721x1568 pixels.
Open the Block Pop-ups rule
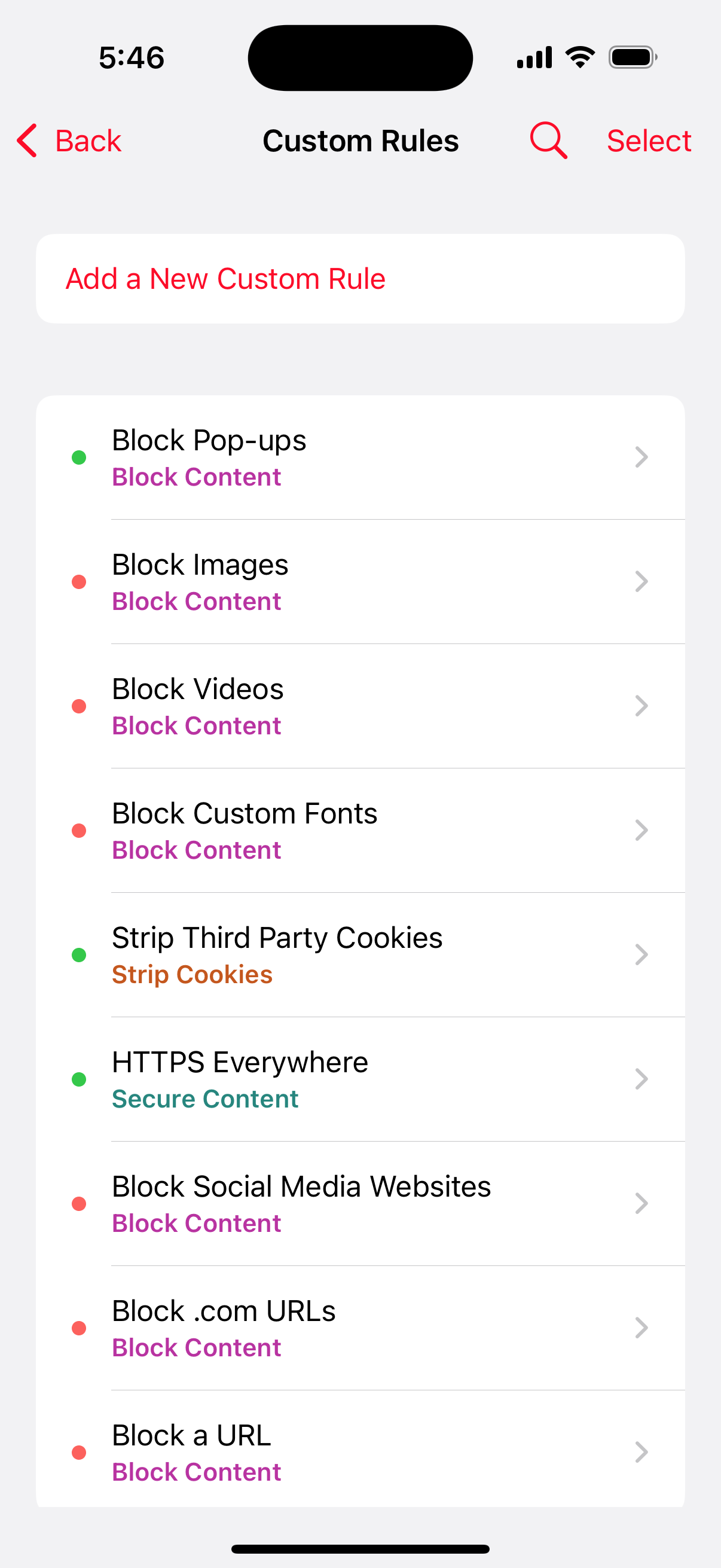(x=360, y=457)
